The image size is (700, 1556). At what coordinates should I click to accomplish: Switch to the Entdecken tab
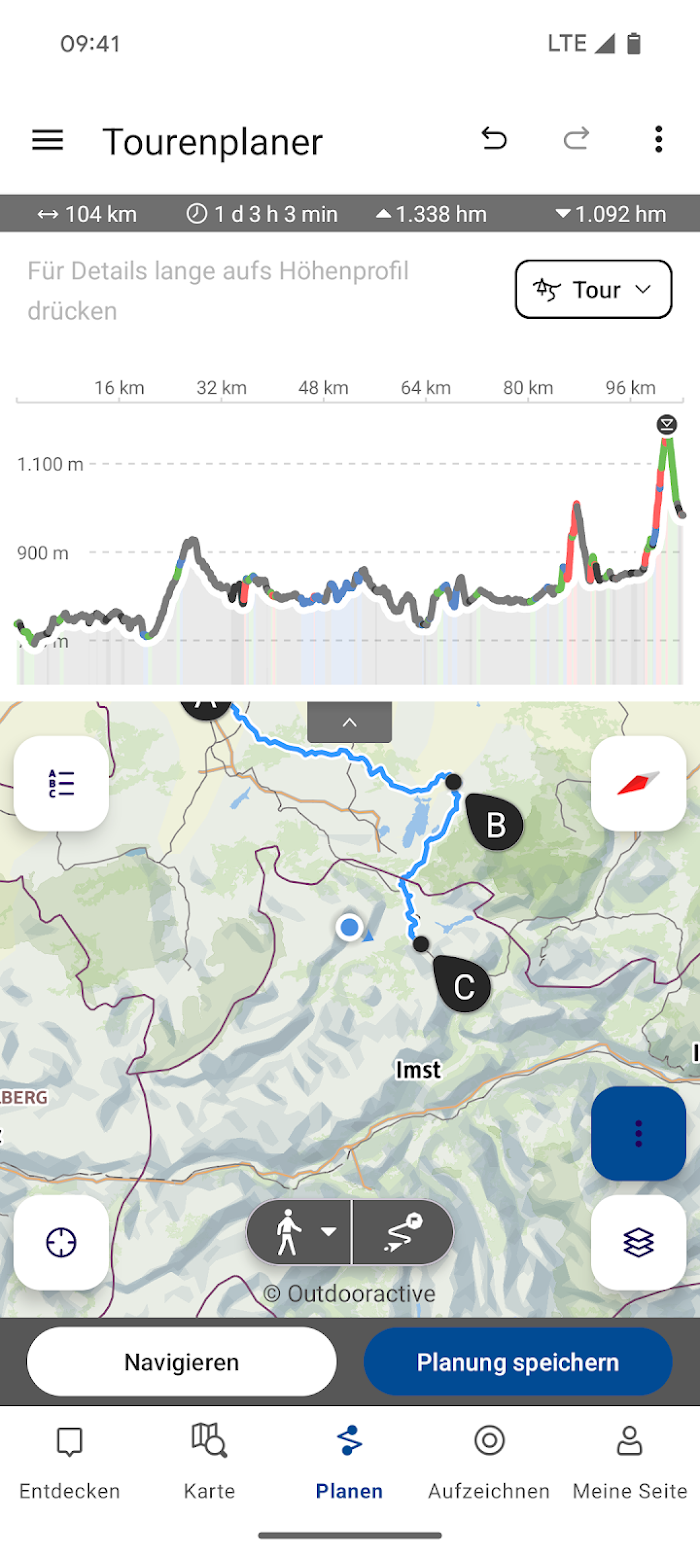(70, 1463)
